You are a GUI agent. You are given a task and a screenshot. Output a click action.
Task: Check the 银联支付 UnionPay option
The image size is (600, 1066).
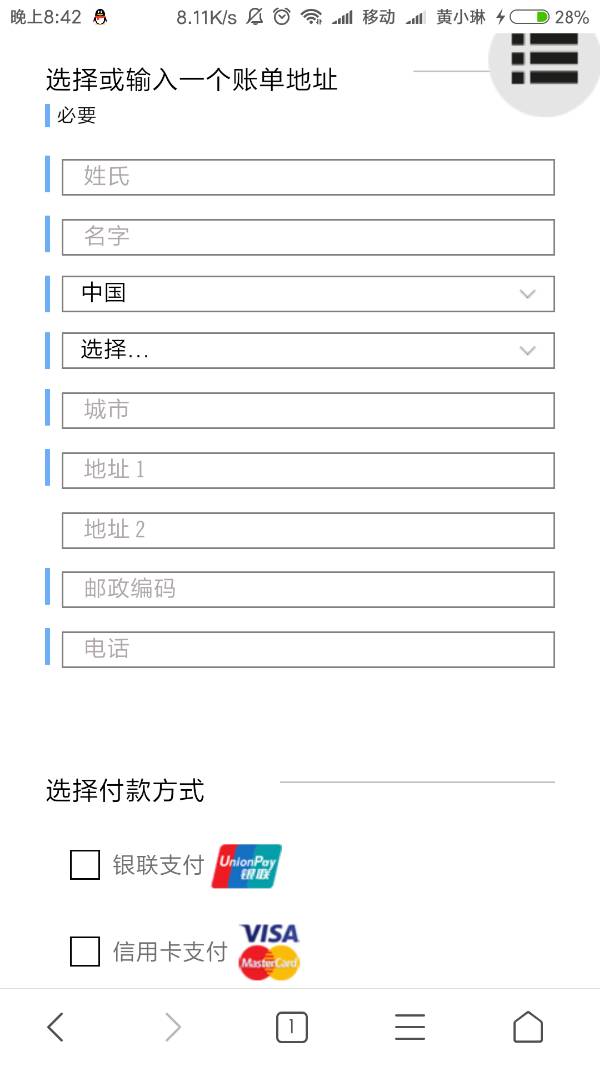click(85, 865)
